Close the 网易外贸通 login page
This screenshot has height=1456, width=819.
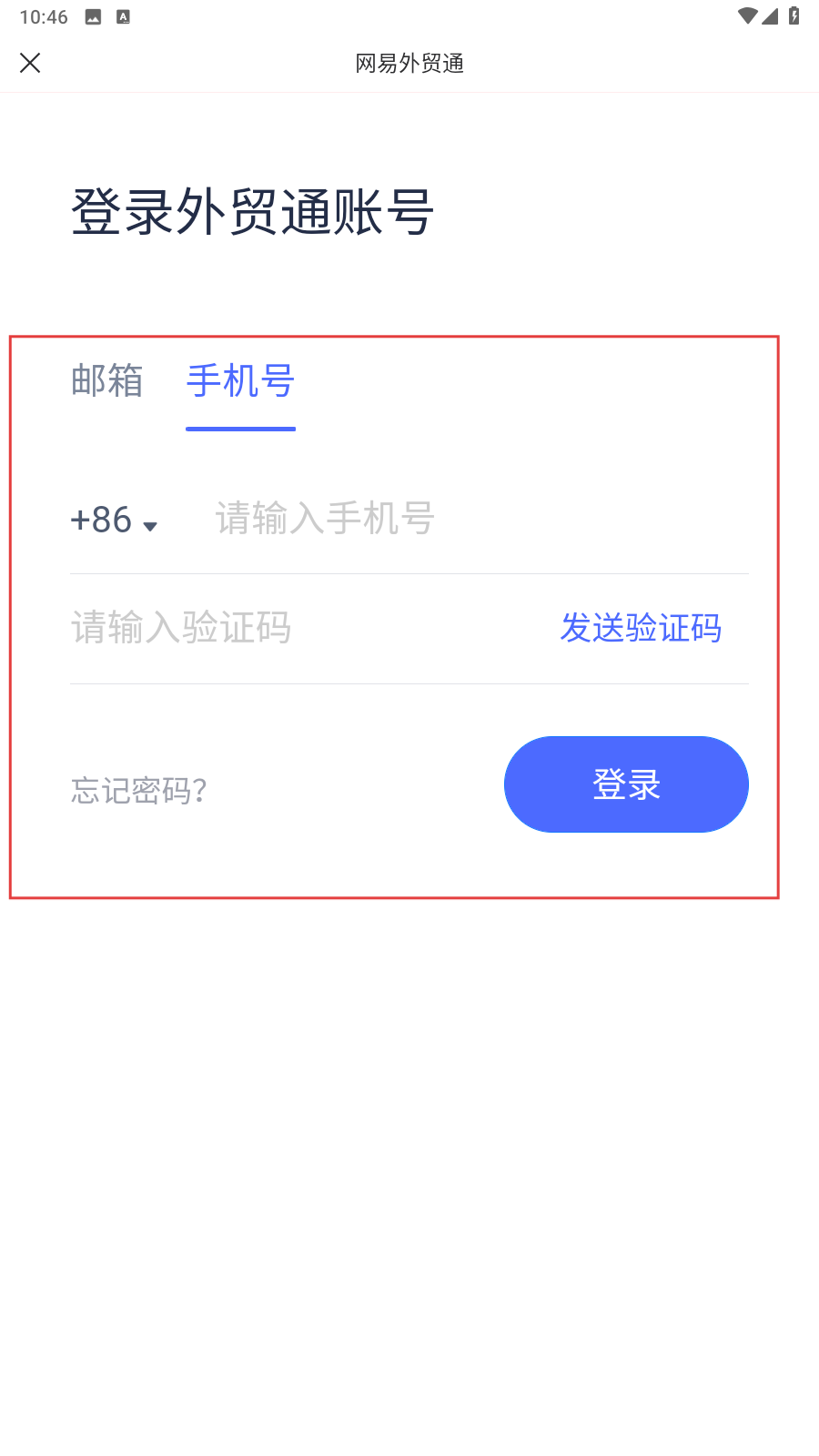30,63
